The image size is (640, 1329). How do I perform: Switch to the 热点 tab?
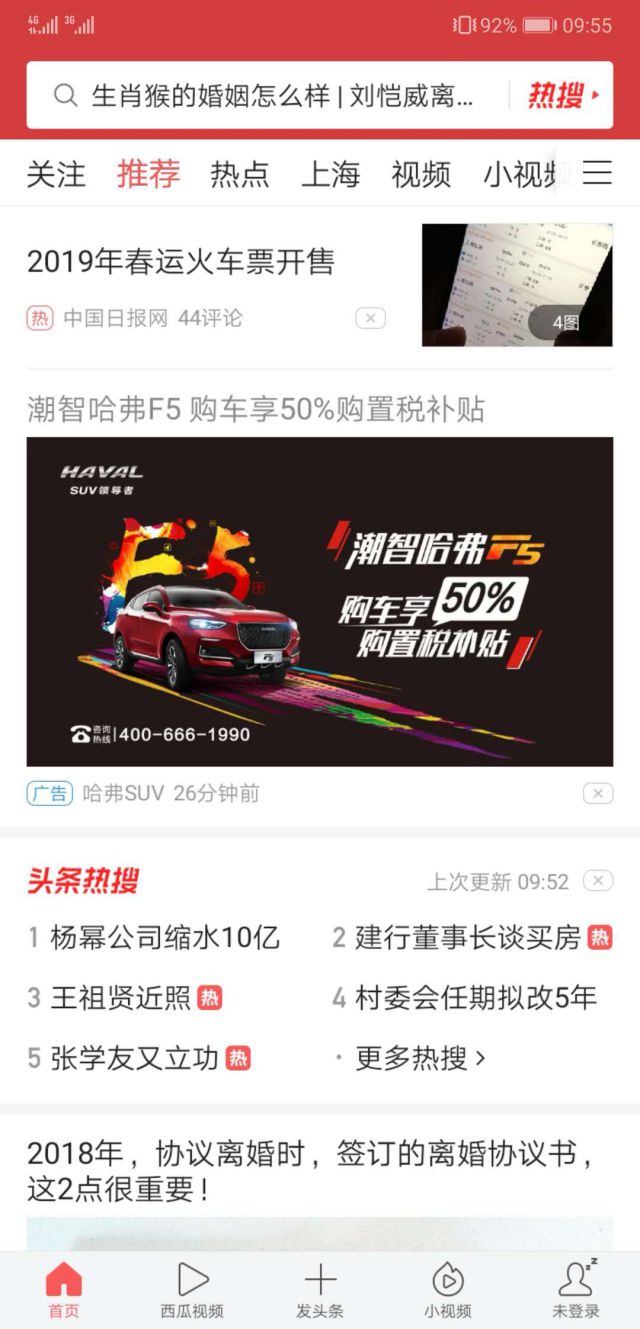(x=240, y=174)
